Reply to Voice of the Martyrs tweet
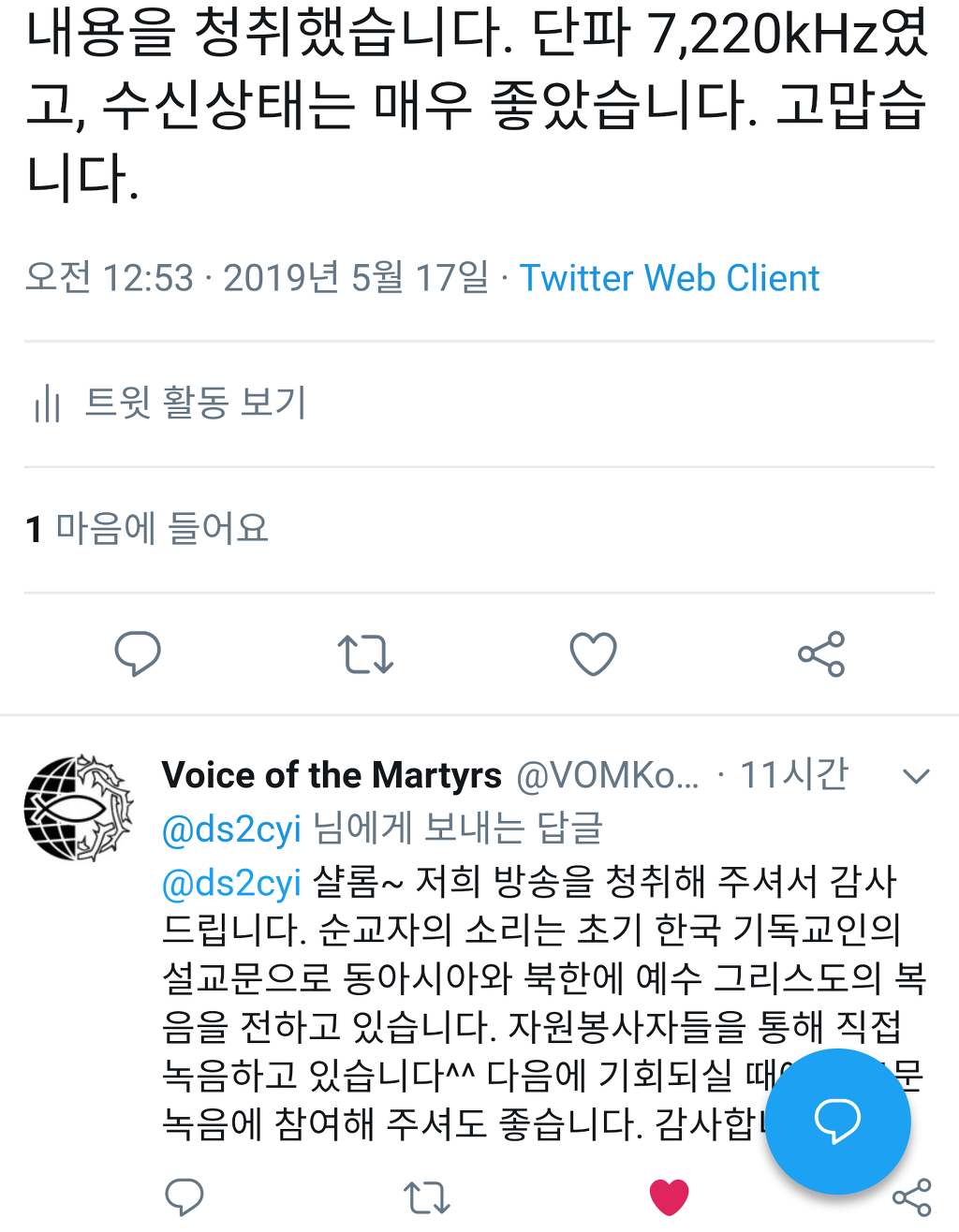The image size is (959, 1232). pyautogui.click(x=184, y=1196)
